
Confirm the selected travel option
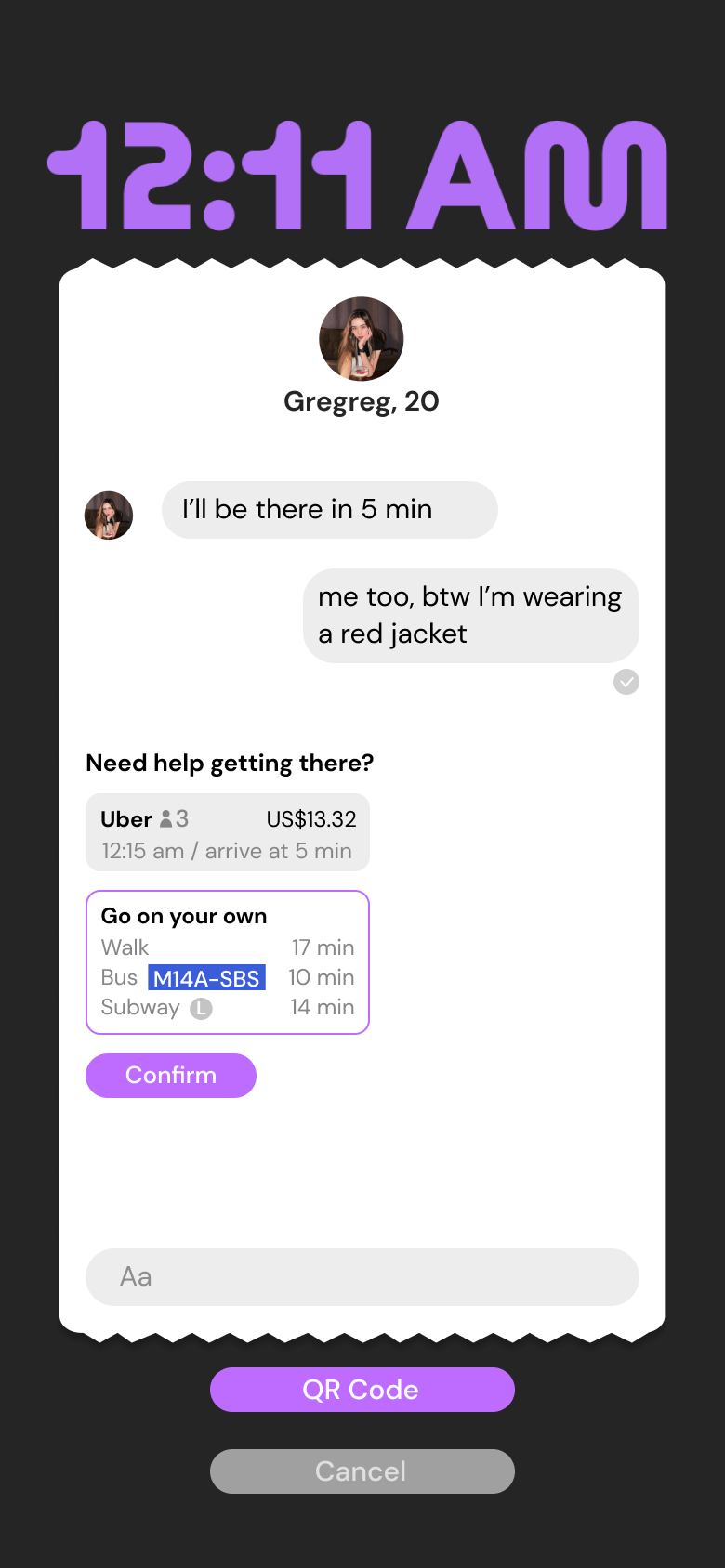pyautogui.click(x=171, y=1075)
